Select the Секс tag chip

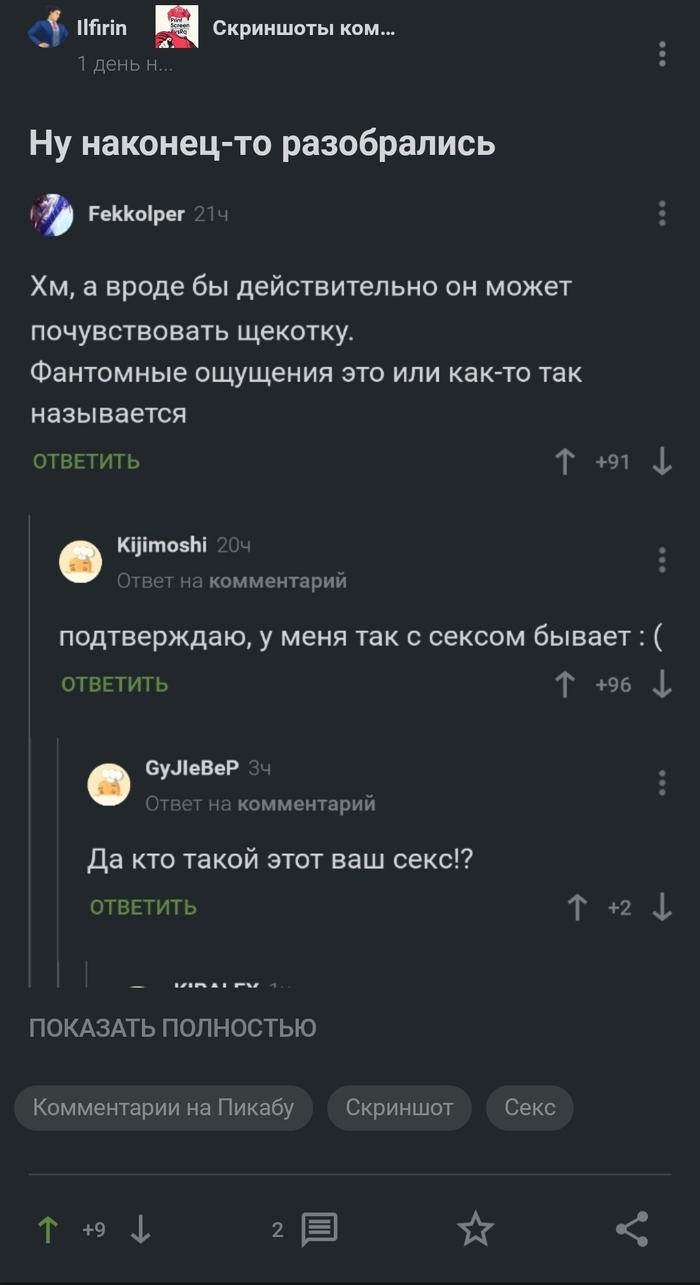[530, 1108]
